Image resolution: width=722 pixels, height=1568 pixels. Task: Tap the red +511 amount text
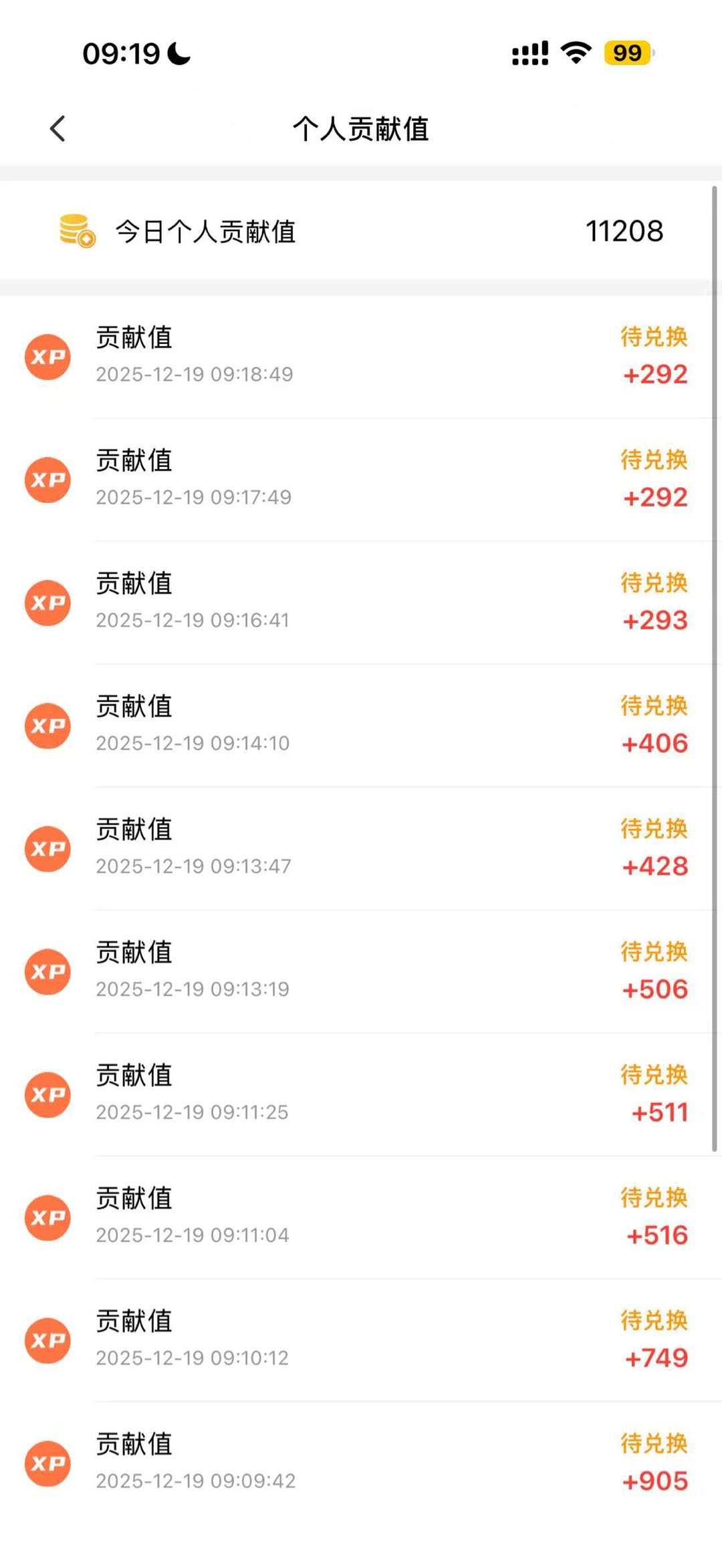click(658, 1112)
